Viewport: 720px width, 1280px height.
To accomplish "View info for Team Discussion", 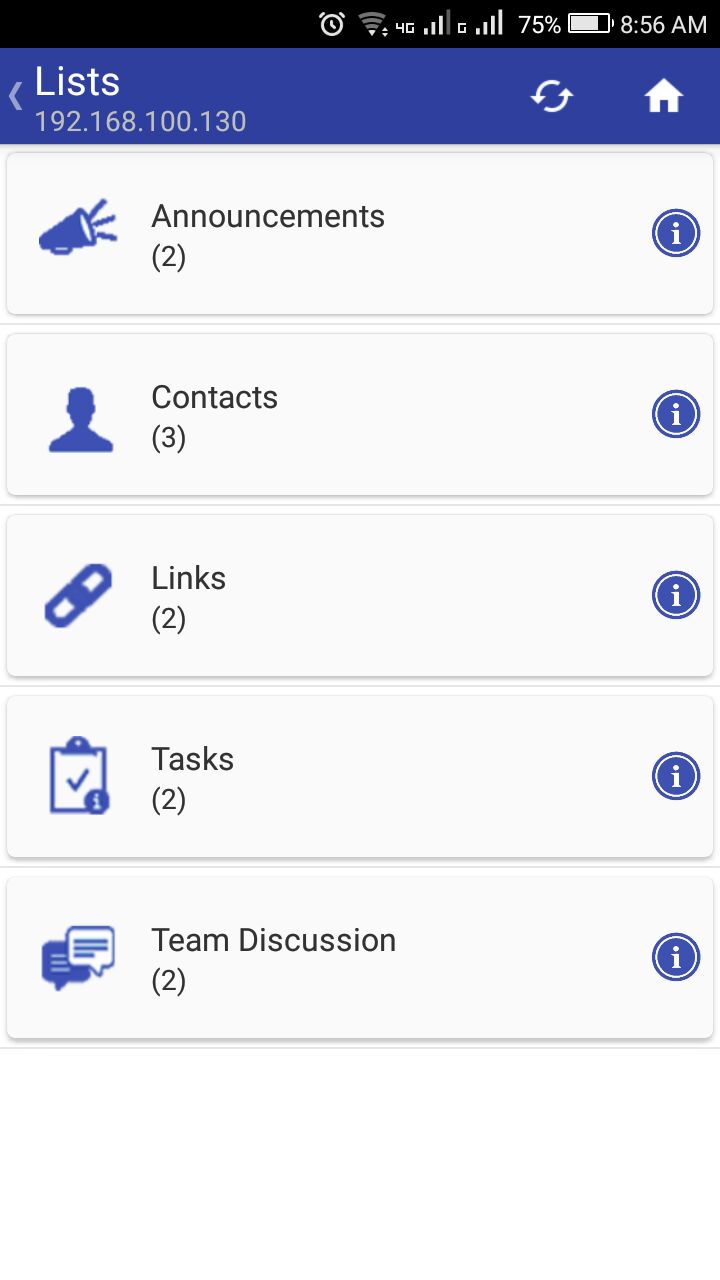I will pyautogui.click(x=676, y=958).
